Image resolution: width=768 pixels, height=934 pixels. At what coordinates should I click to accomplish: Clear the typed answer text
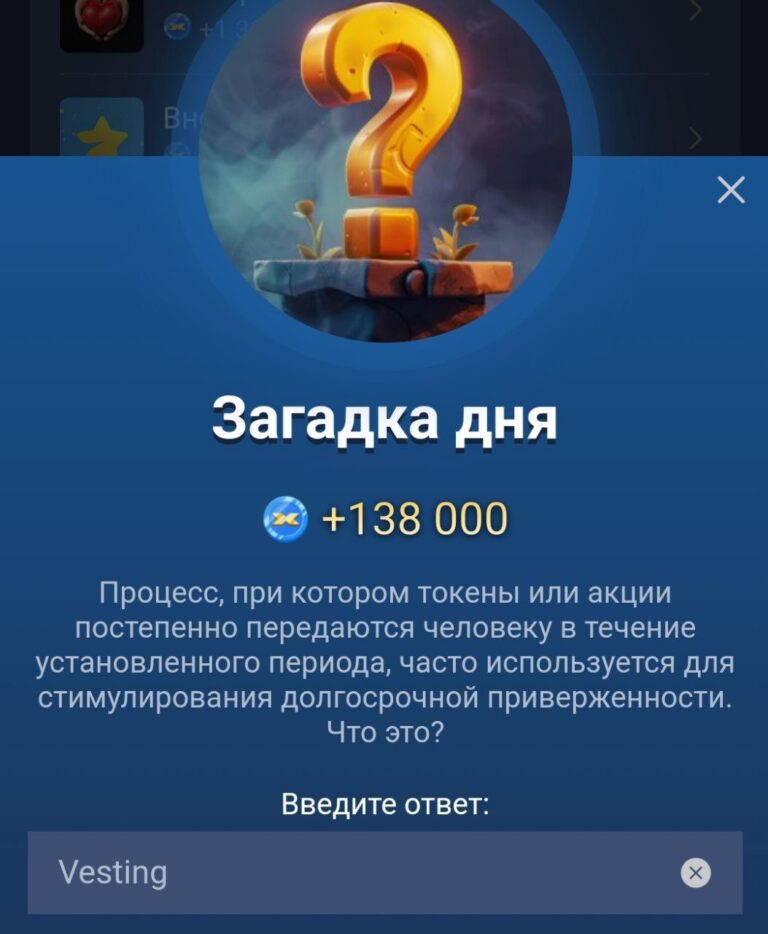point(696,873)
